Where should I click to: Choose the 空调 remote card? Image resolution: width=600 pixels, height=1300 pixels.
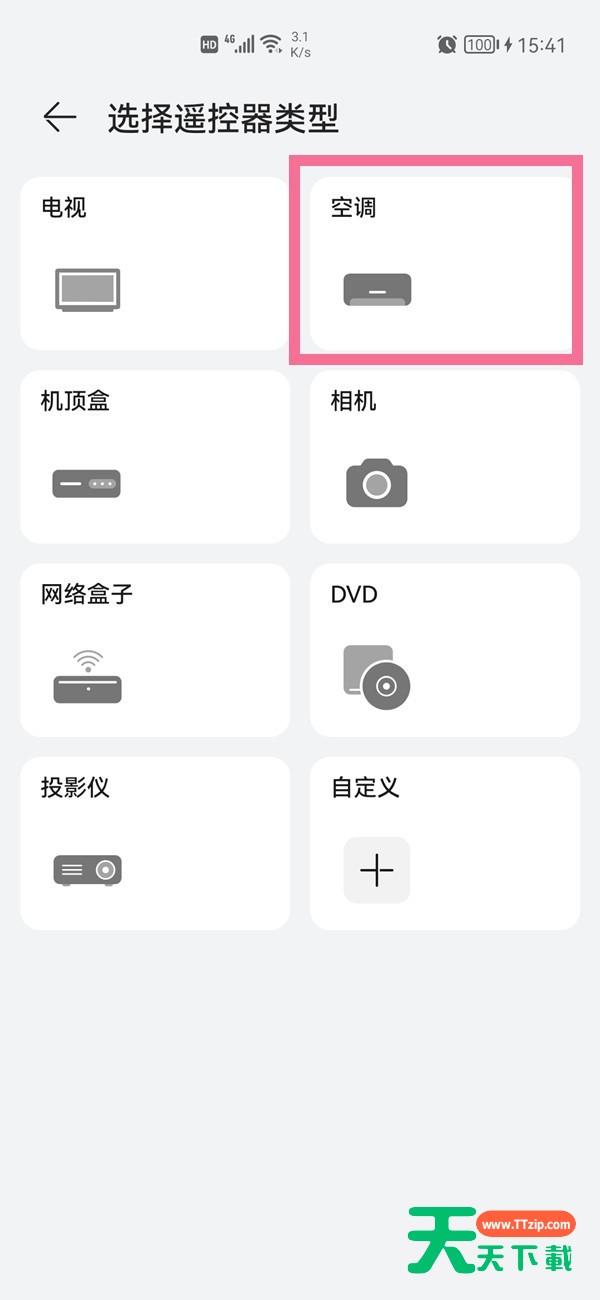445,264
